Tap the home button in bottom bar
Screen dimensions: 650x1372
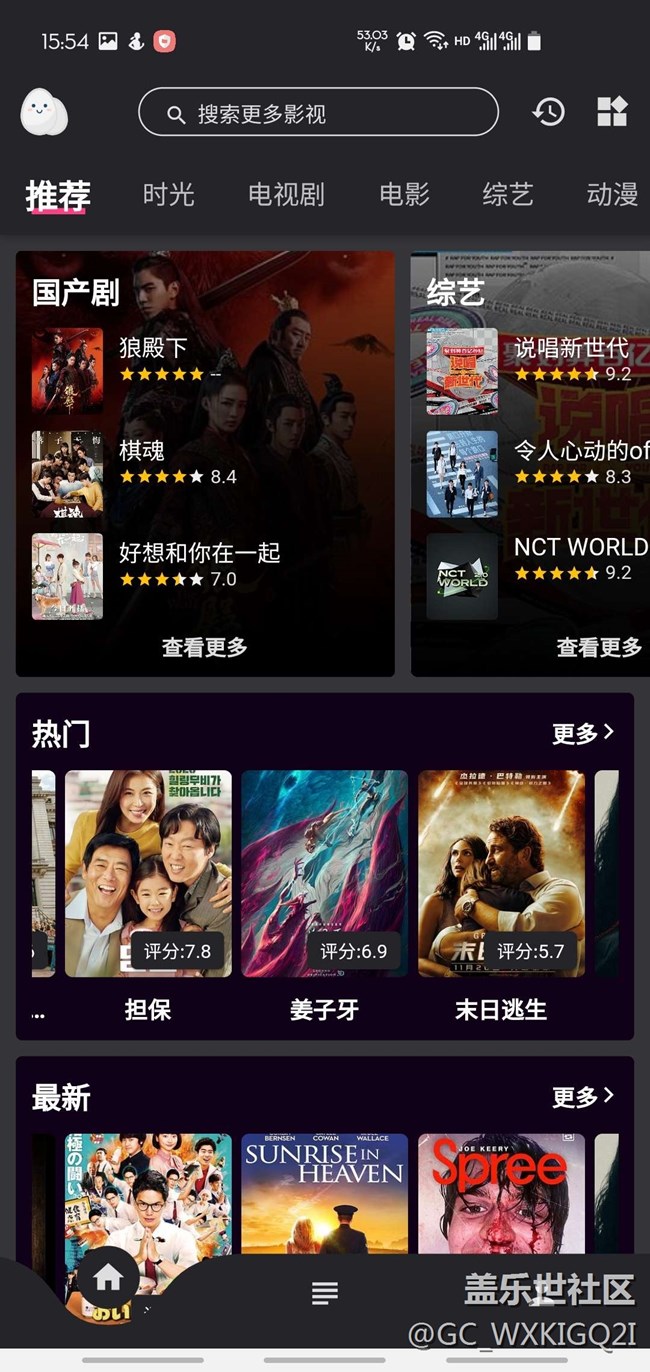108,1277
